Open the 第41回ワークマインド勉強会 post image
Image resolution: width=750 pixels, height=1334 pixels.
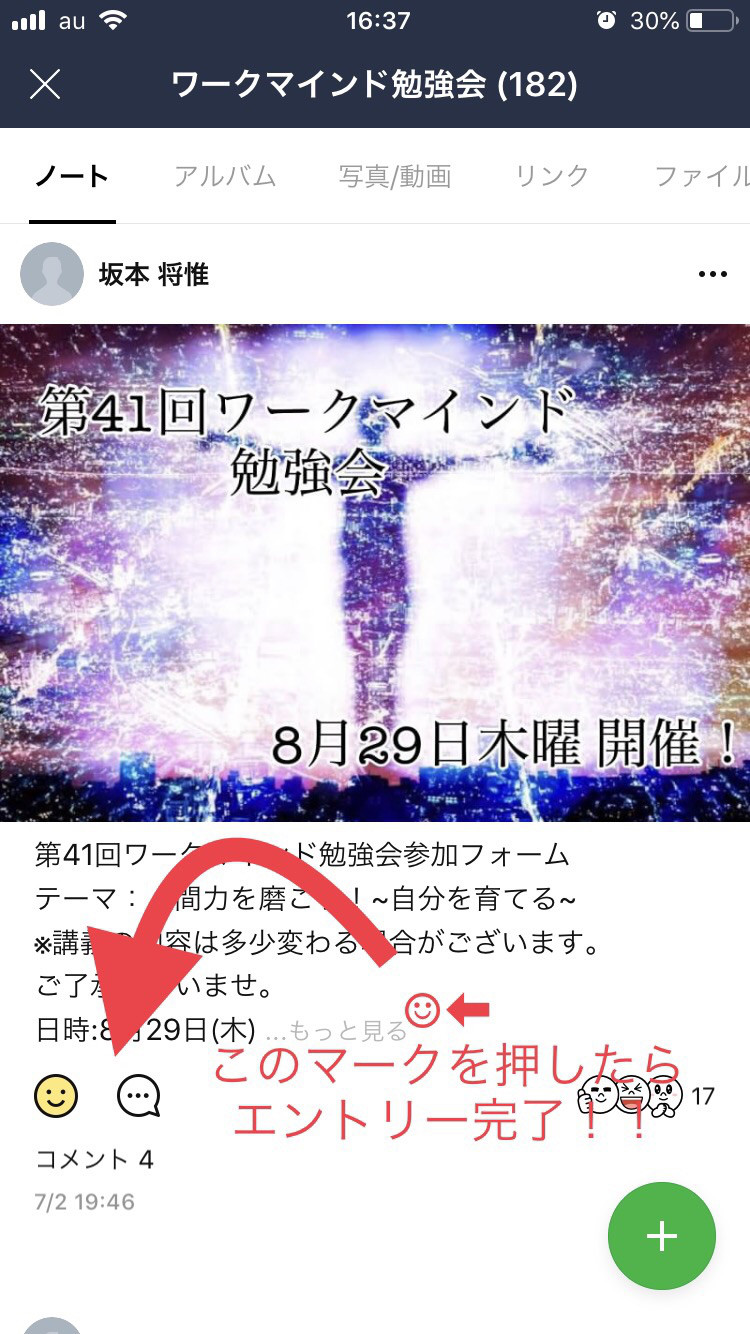coord(375,572)
